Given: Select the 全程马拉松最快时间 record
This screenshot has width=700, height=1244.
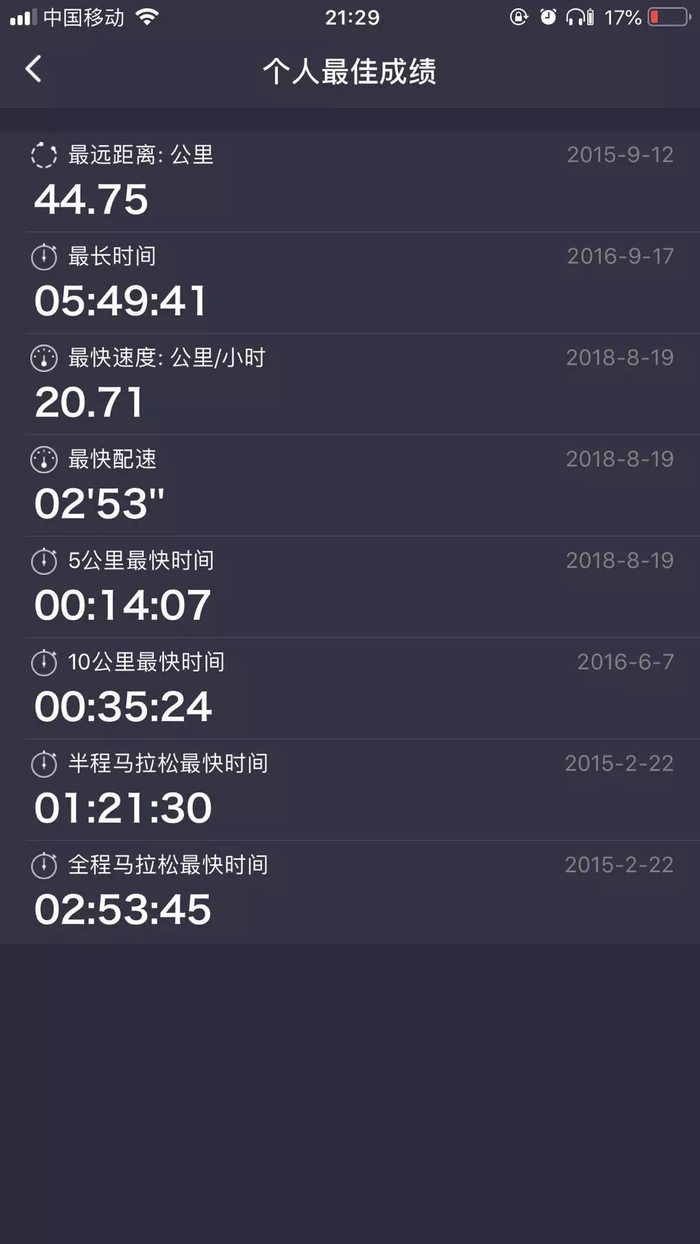Looking at the screenshot, I should click(x=350, y=891).
